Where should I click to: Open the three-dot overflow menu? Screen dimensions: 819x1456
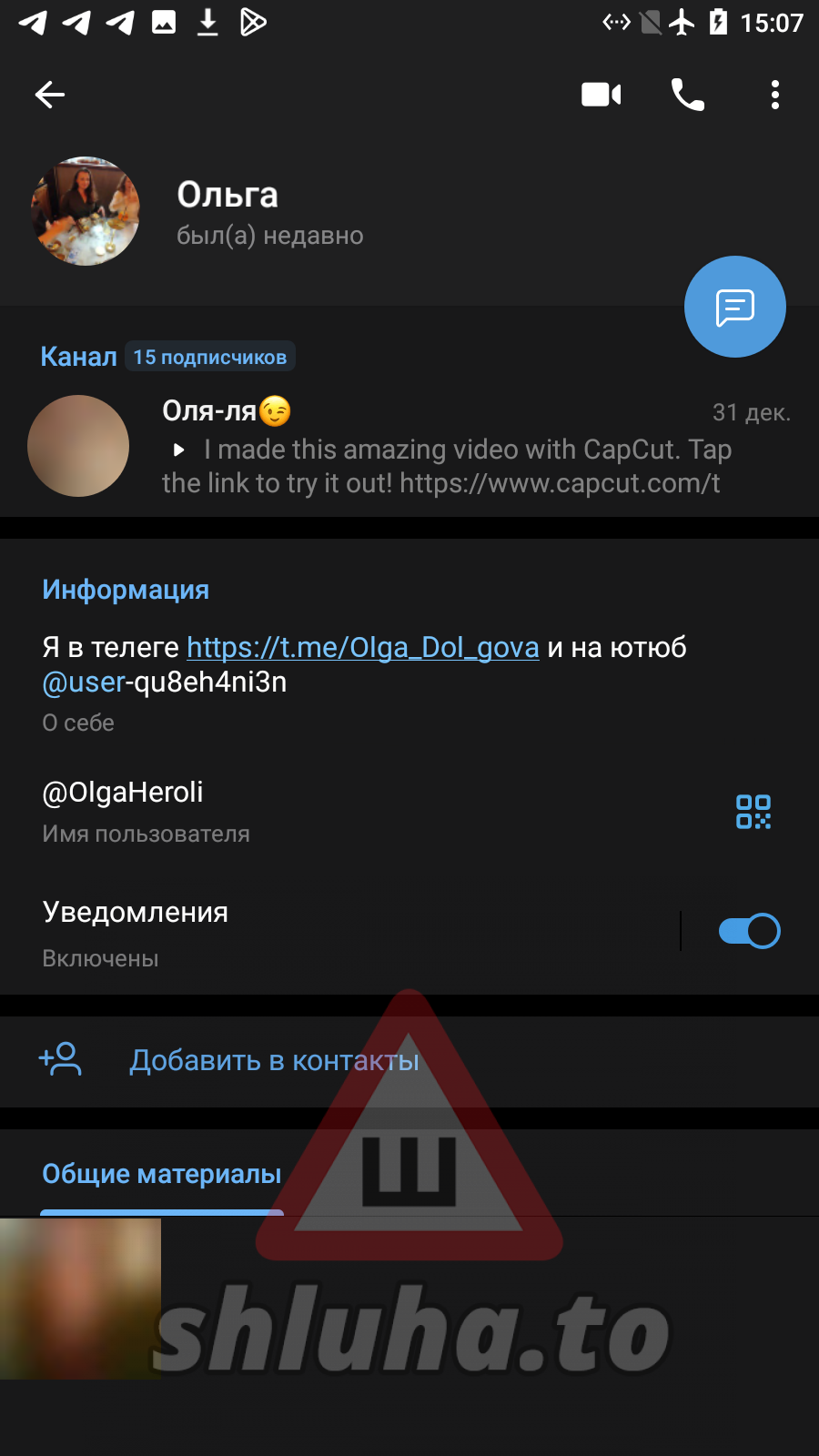(x=775, y=95)
